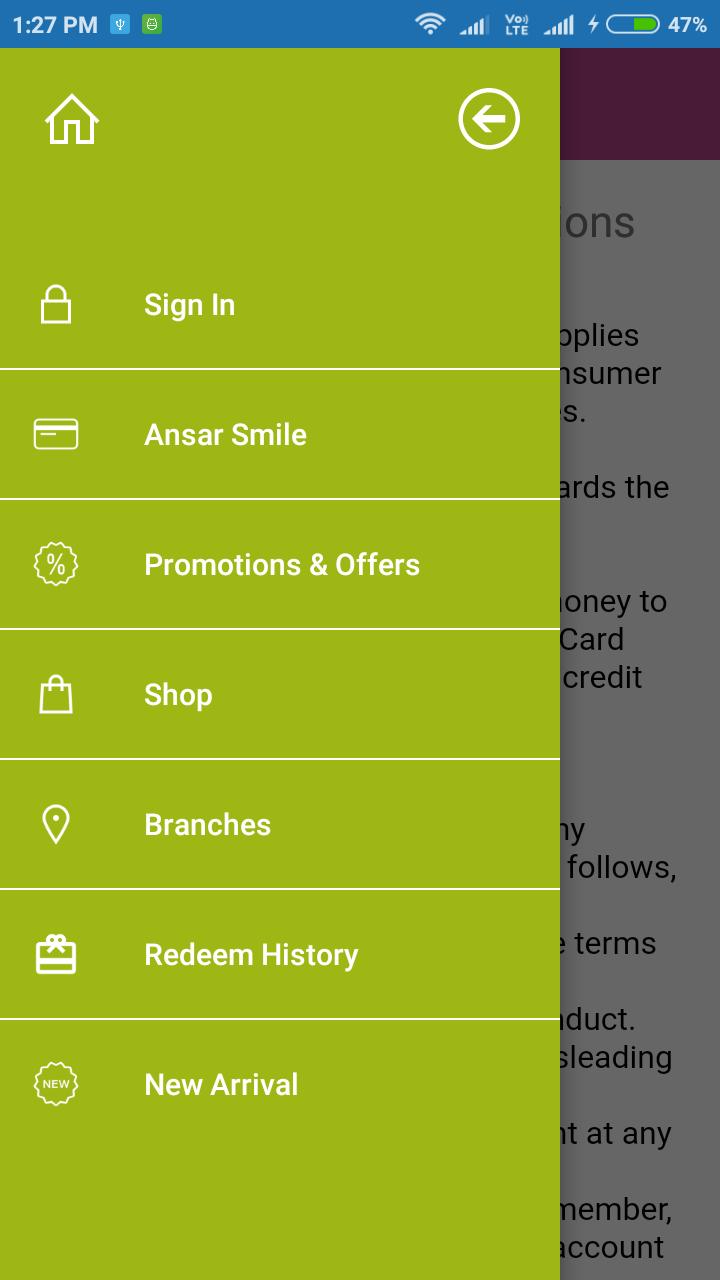
Task: Open Redeem History
Action: point(251,955)
